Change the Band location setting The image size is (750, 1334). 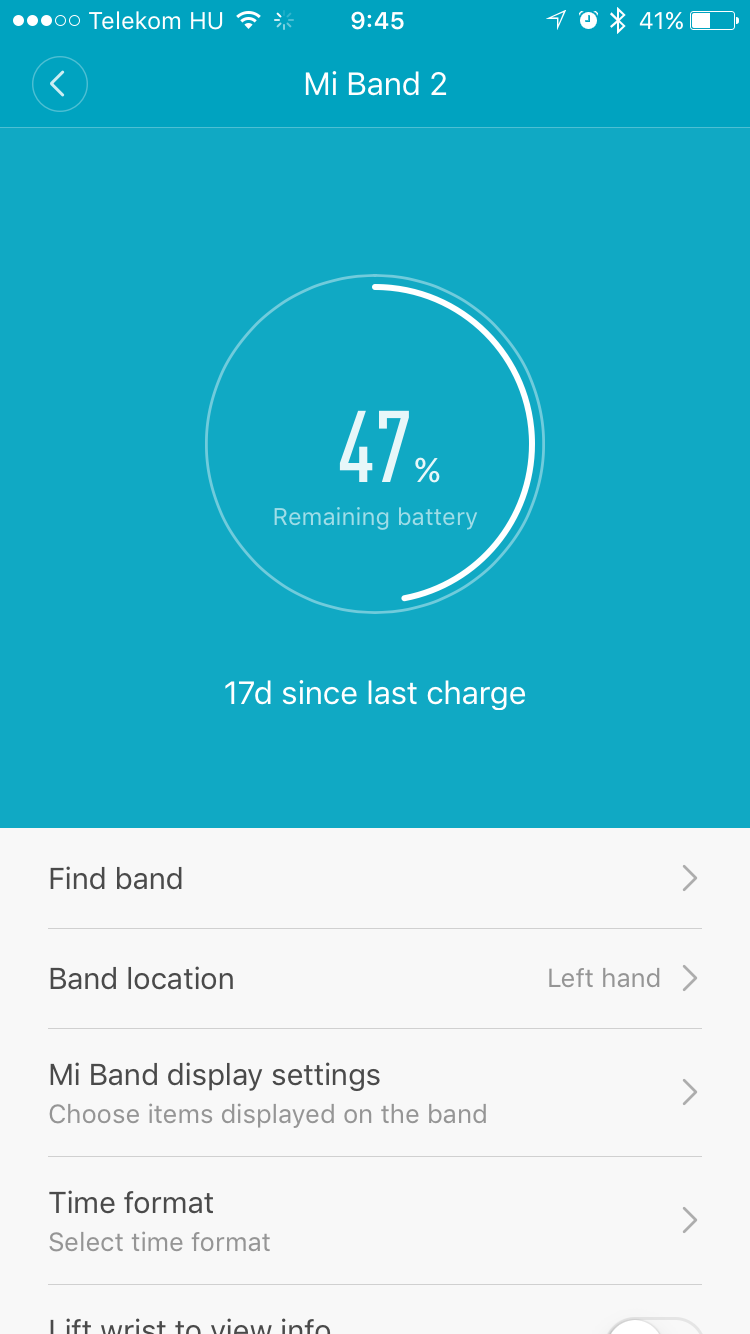coord(375,979)
